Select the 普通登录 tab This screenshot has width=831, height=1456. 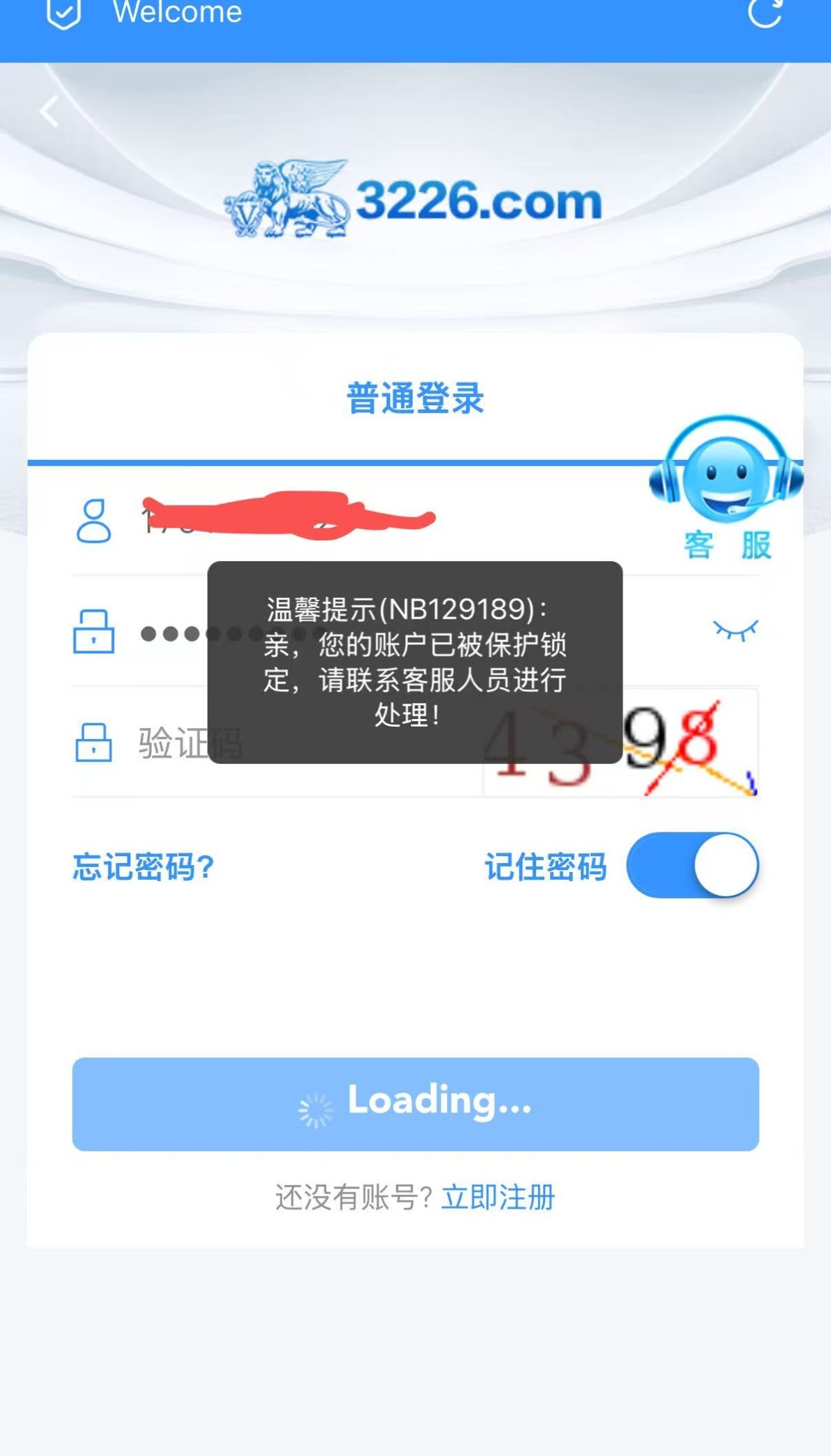tap(415, 398)
